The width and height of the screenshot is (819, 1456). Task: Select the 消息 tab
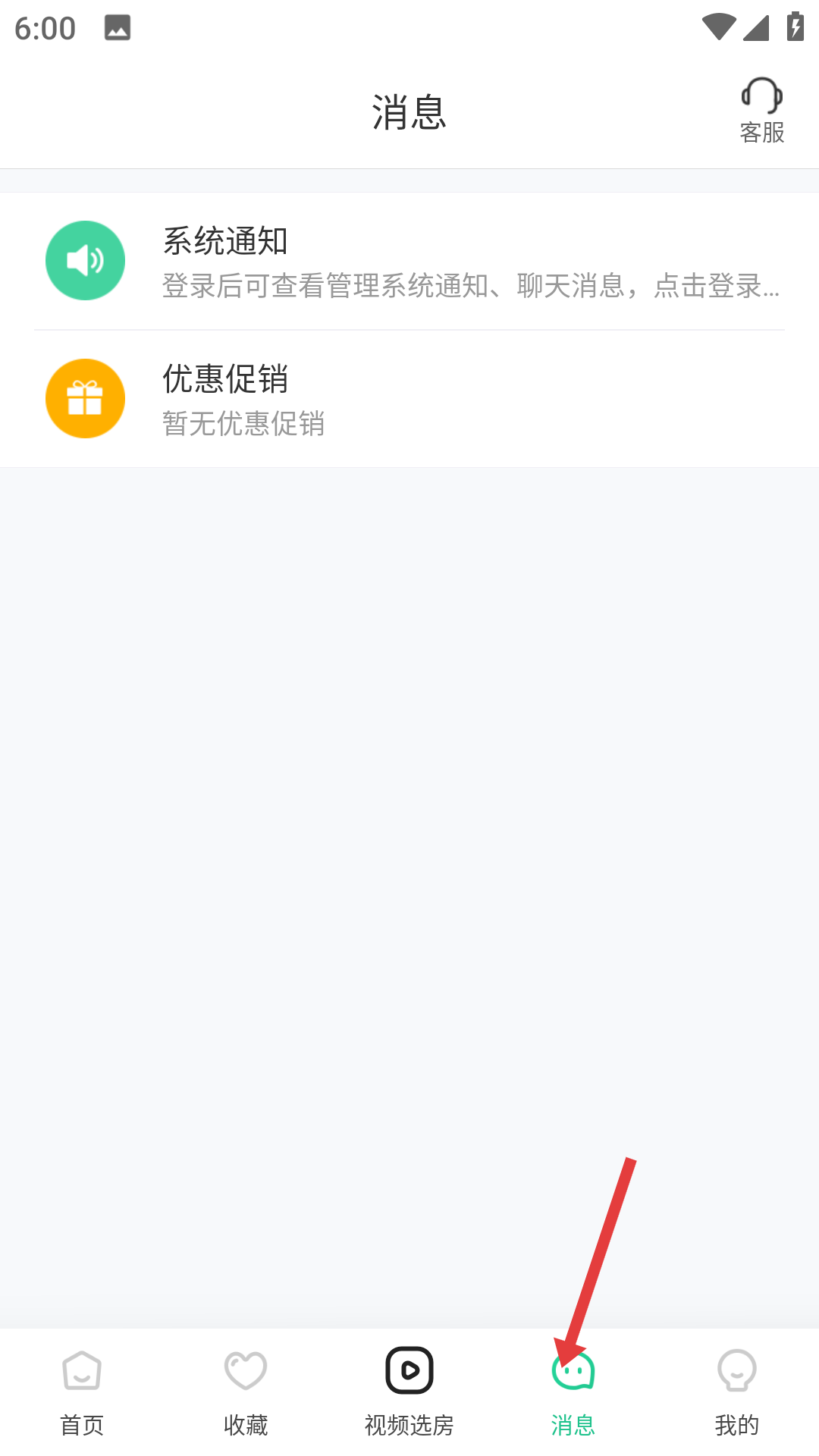coord(573,1392)
